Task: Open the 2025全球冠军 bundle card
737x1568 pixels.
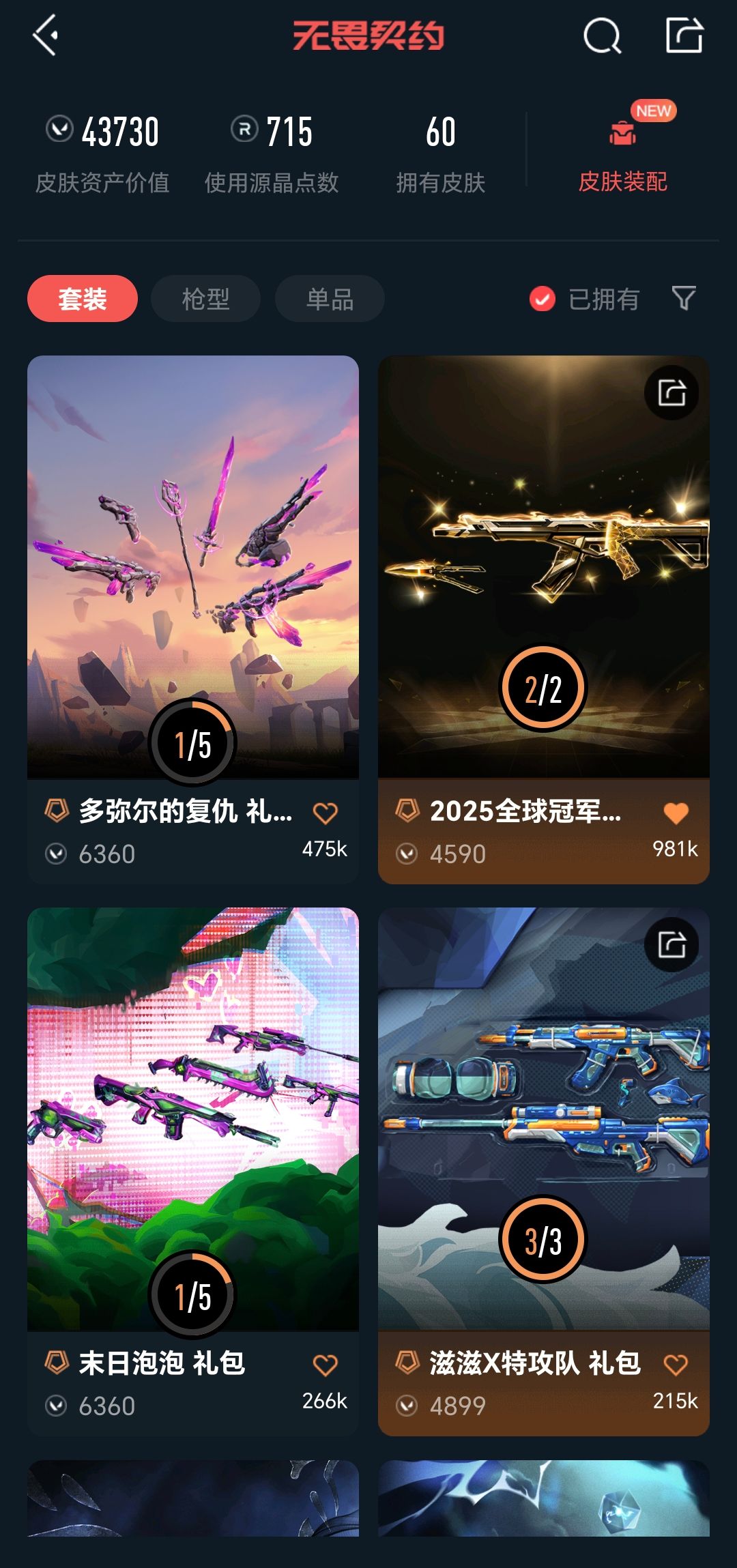Action: (544, 566)
